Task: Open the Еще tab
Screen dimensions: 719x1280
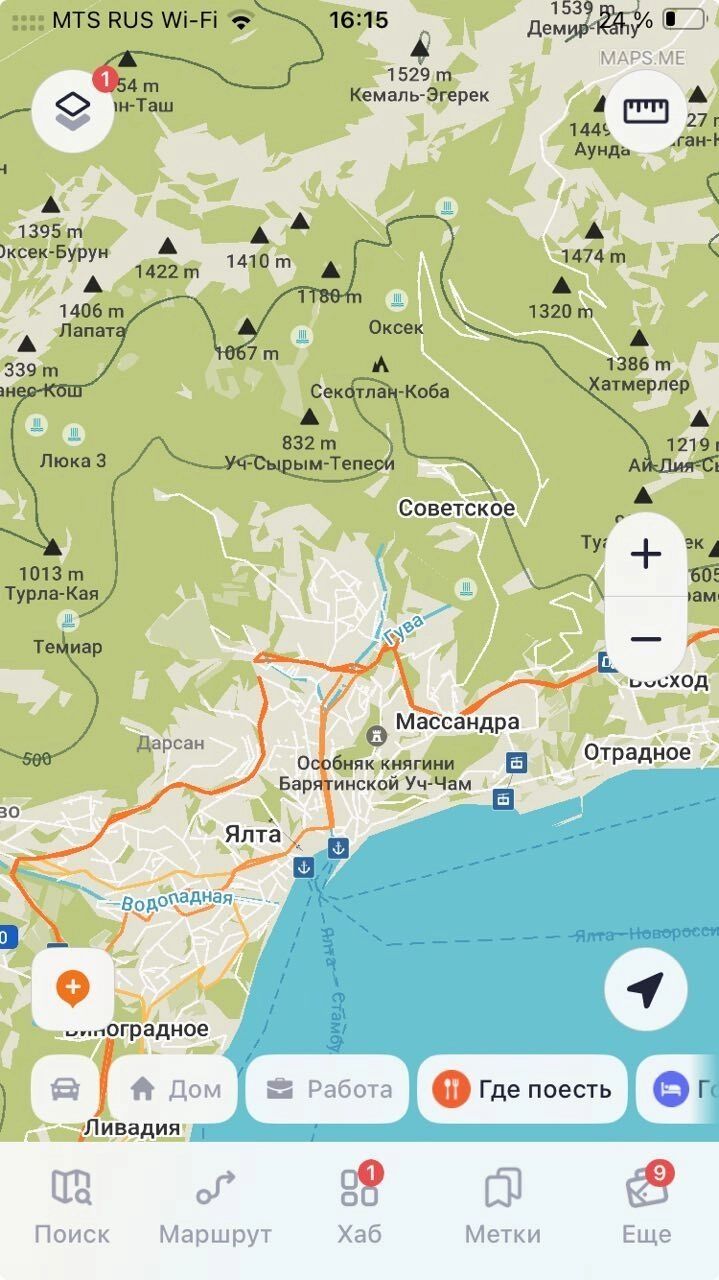Action: click(x=646, y=1207)
